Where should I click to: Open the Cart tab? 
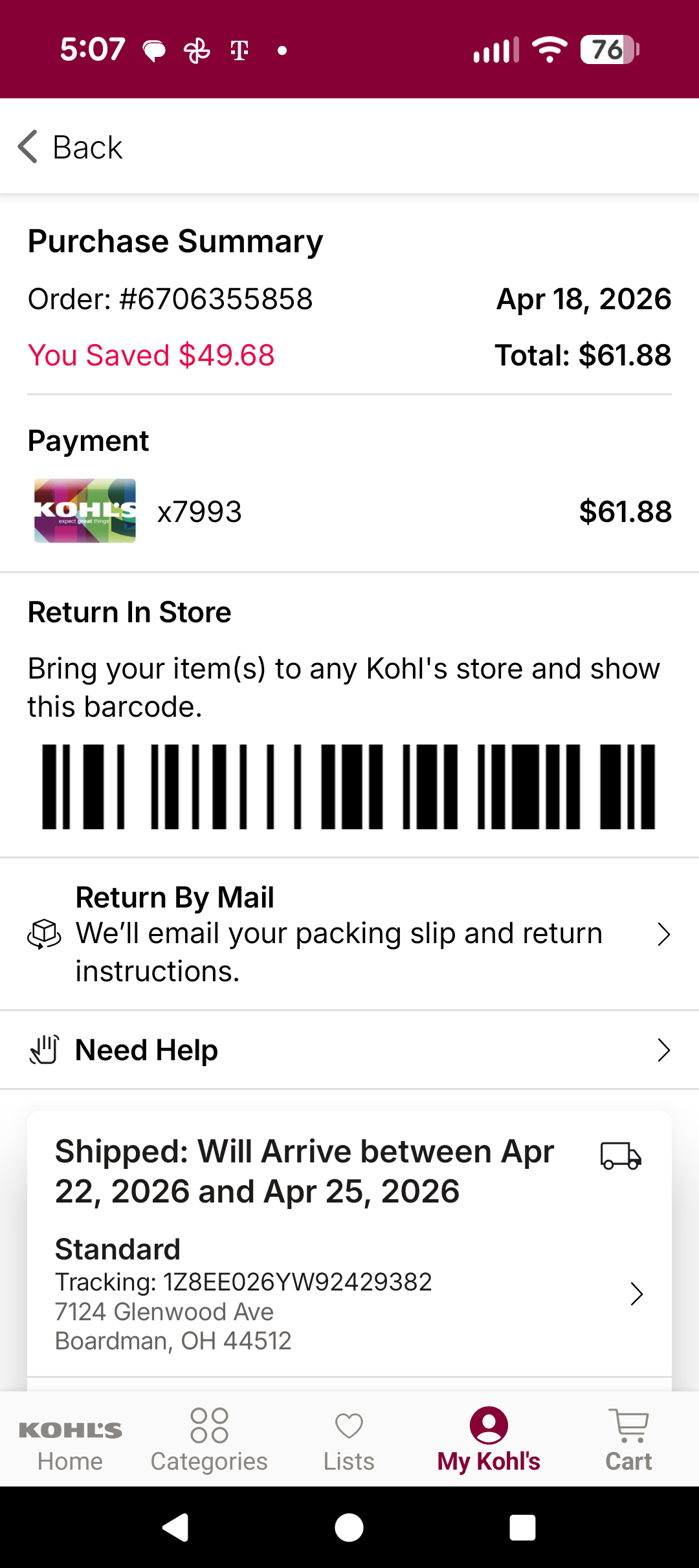pos(628,1441)
